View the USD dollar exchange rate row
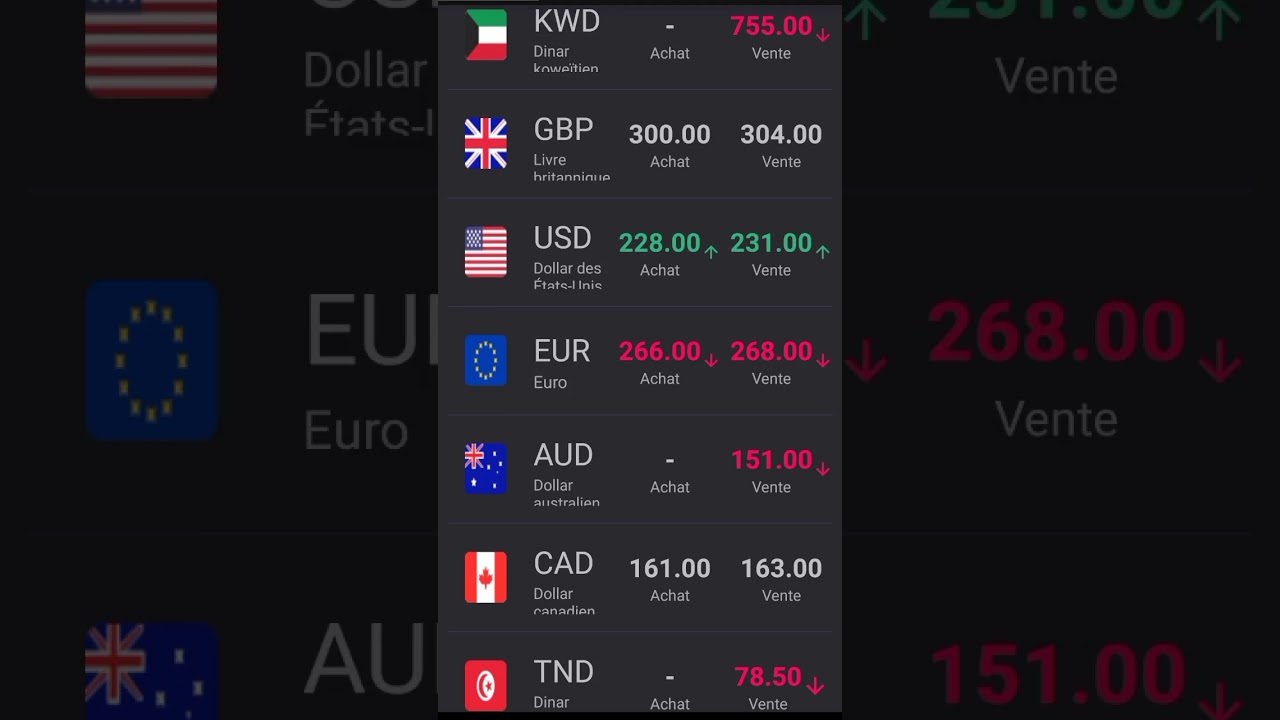This screenshot has height=720, width=1280. 640,253
